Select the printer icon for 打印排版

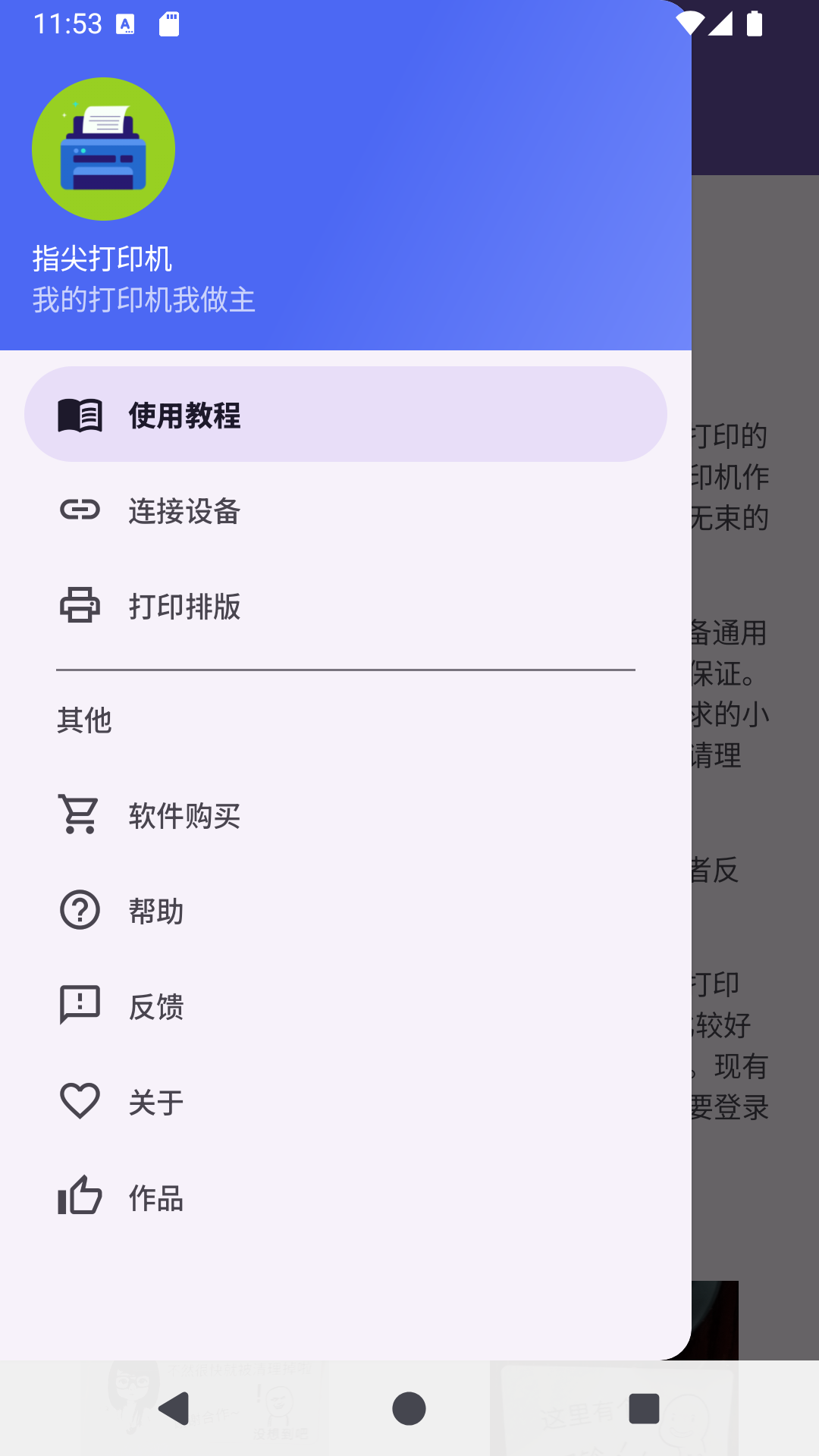80,606
